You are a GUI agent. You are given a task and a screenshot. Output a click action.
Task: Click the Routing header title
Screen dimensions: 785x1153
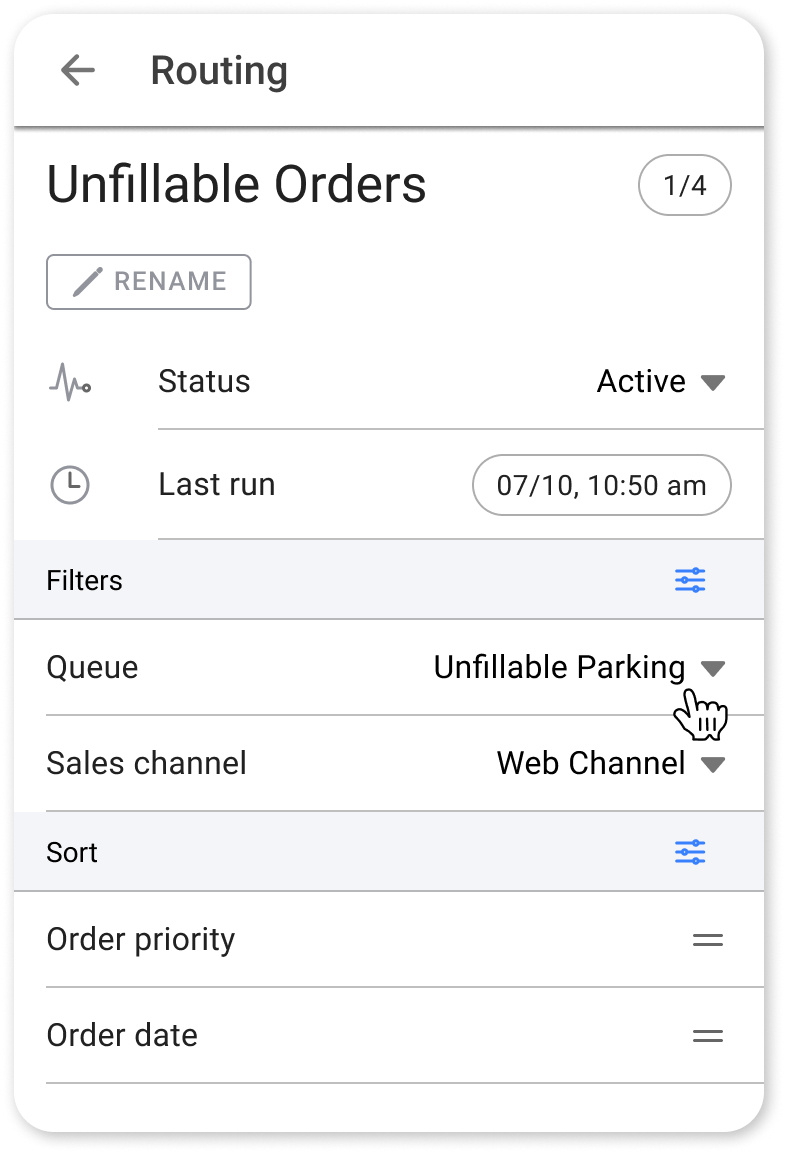[219, 70]
